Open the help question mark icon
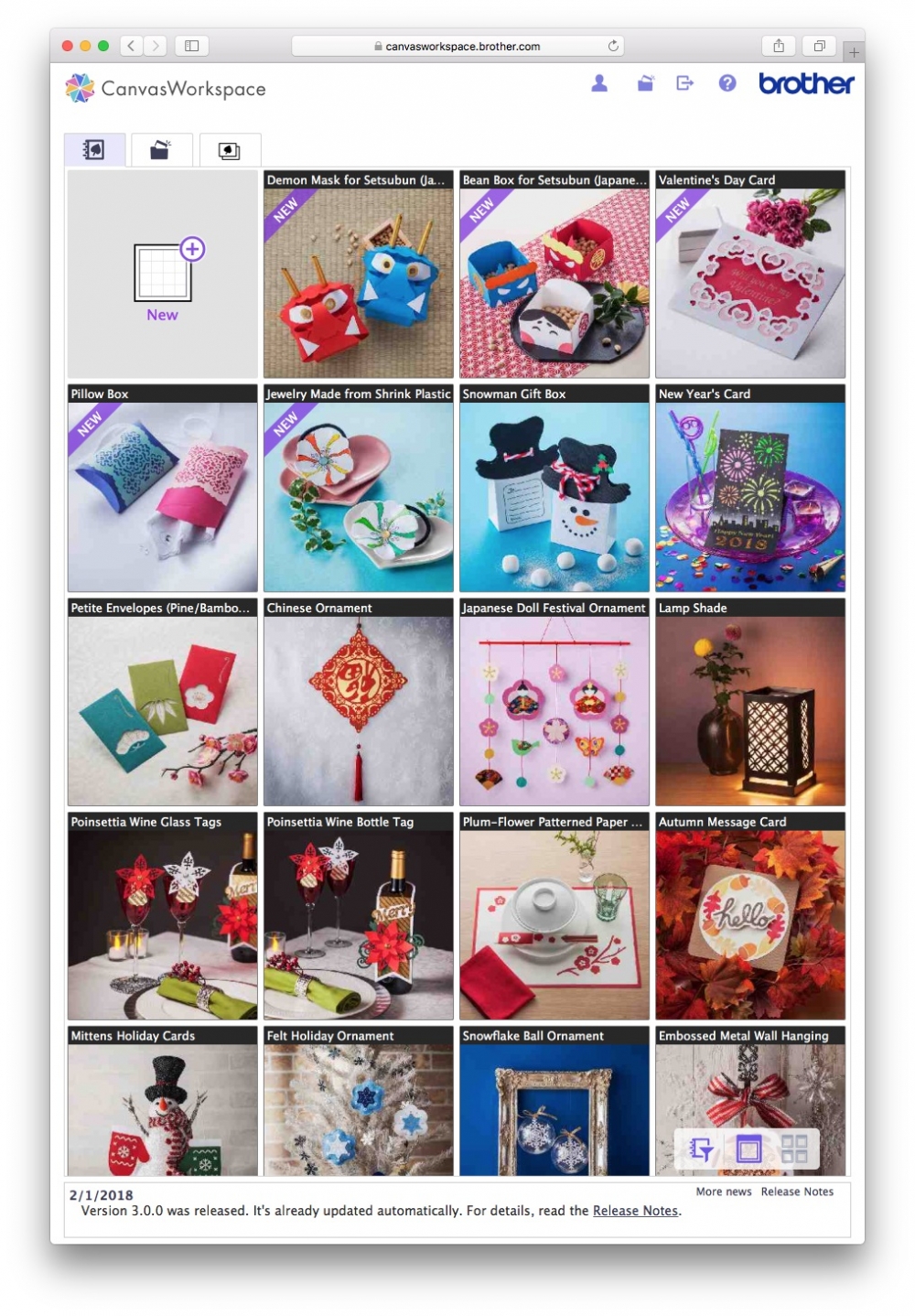Image resolution: width=915 pixels, height=1316 pixels. tap(727, 83)
